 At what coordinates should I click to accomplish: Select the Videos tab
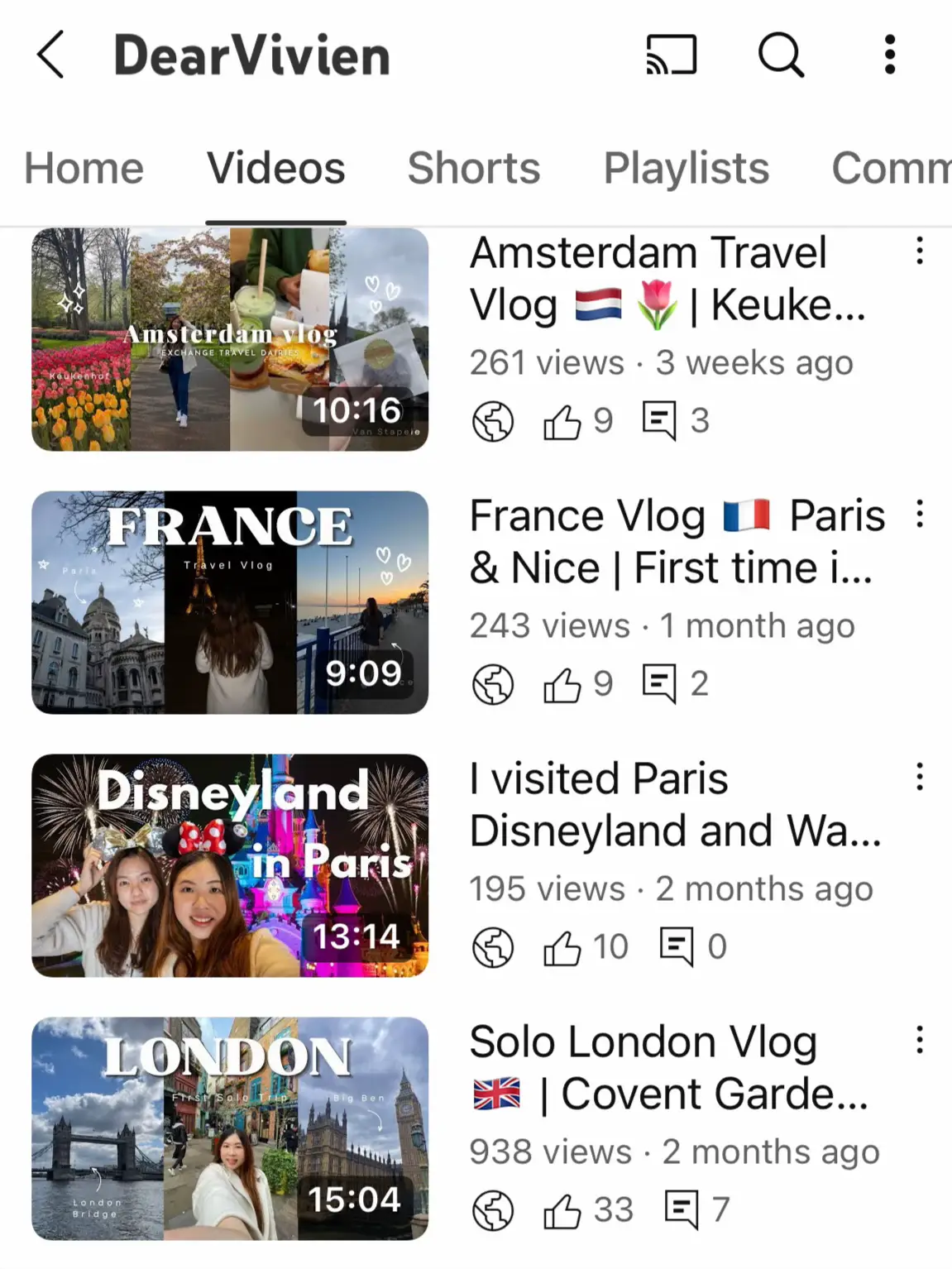pyautogui.click(x=275, y=168)
